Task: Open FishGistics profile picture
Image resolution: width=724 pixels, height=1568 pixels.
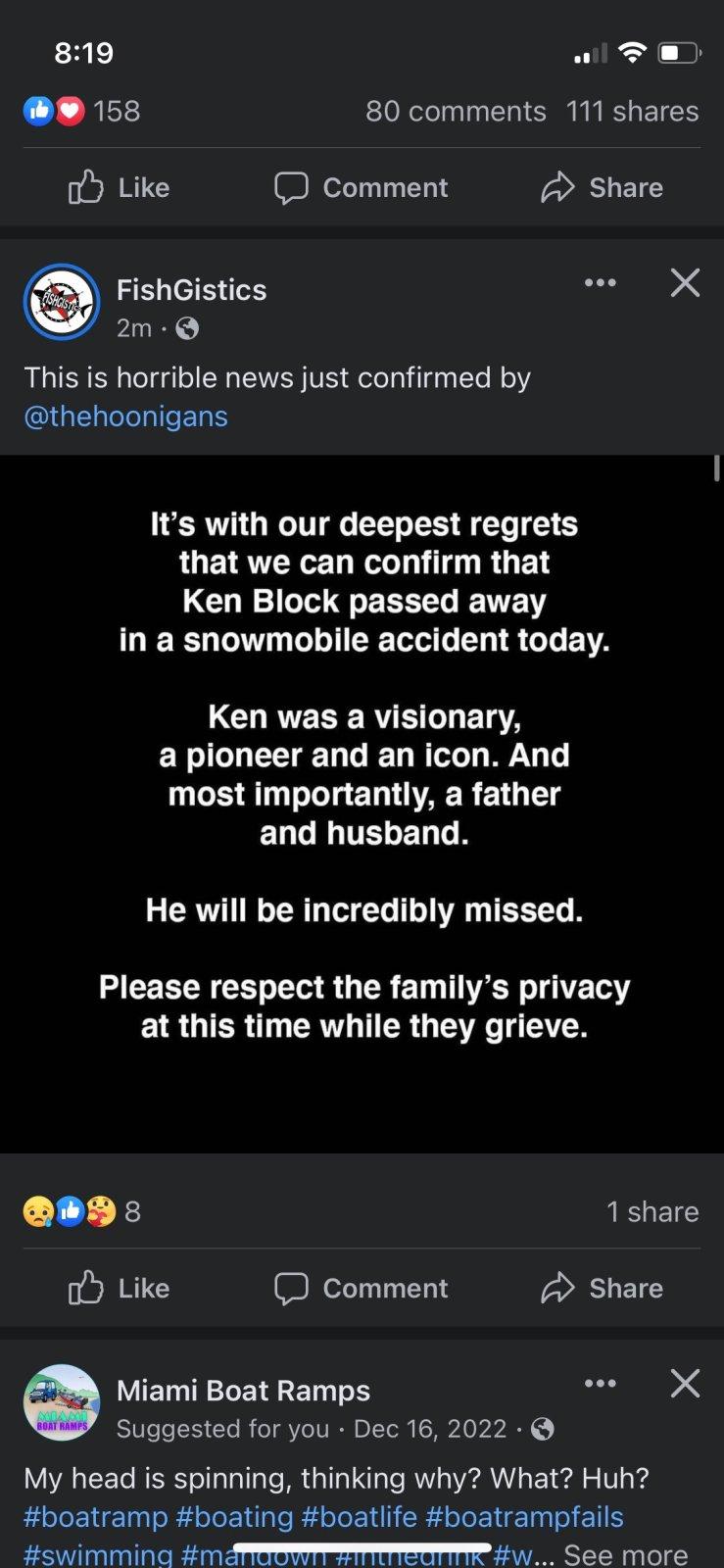Action: pos(62,302)
